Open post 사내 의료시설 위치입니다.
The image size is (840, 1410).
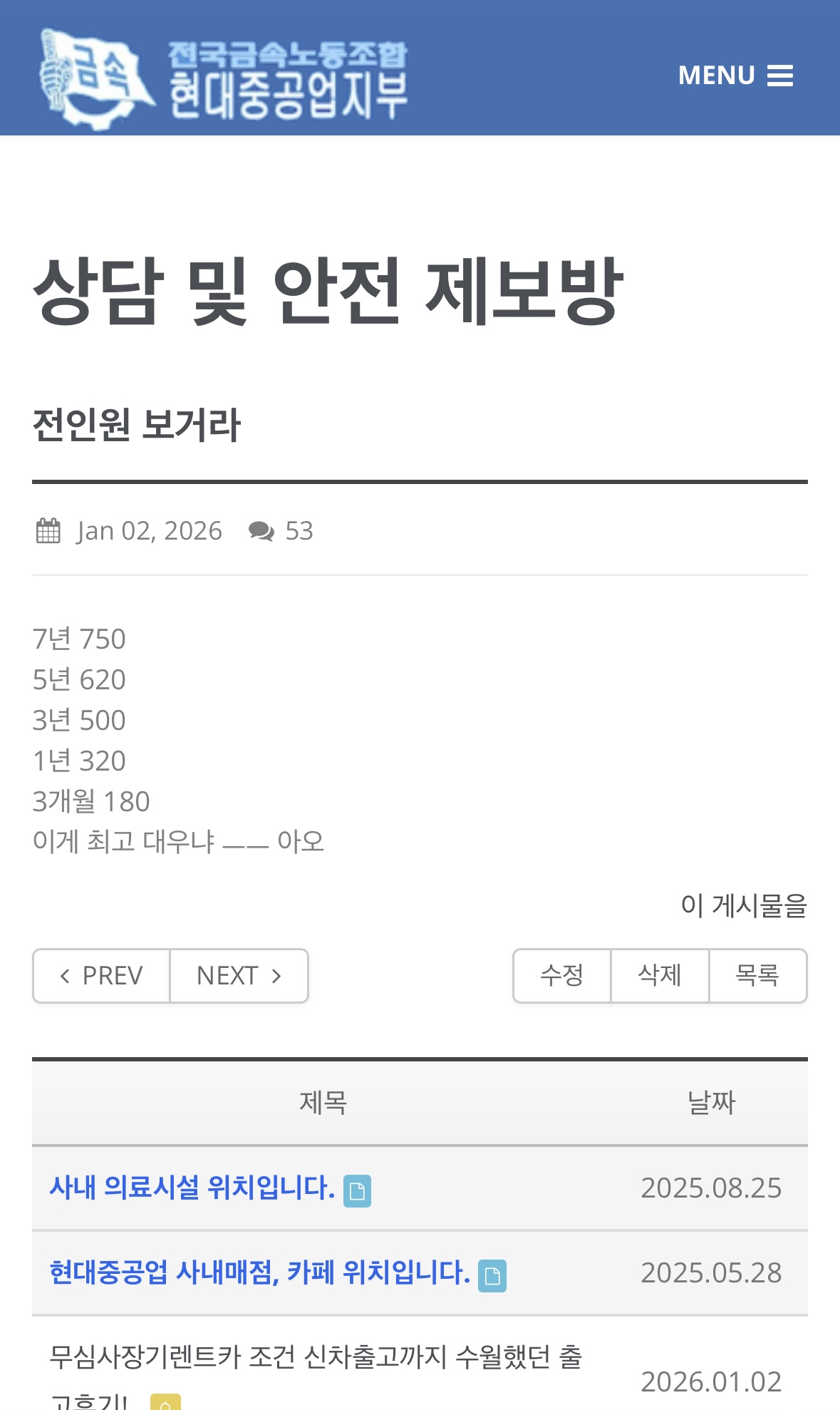(192, 1188)
